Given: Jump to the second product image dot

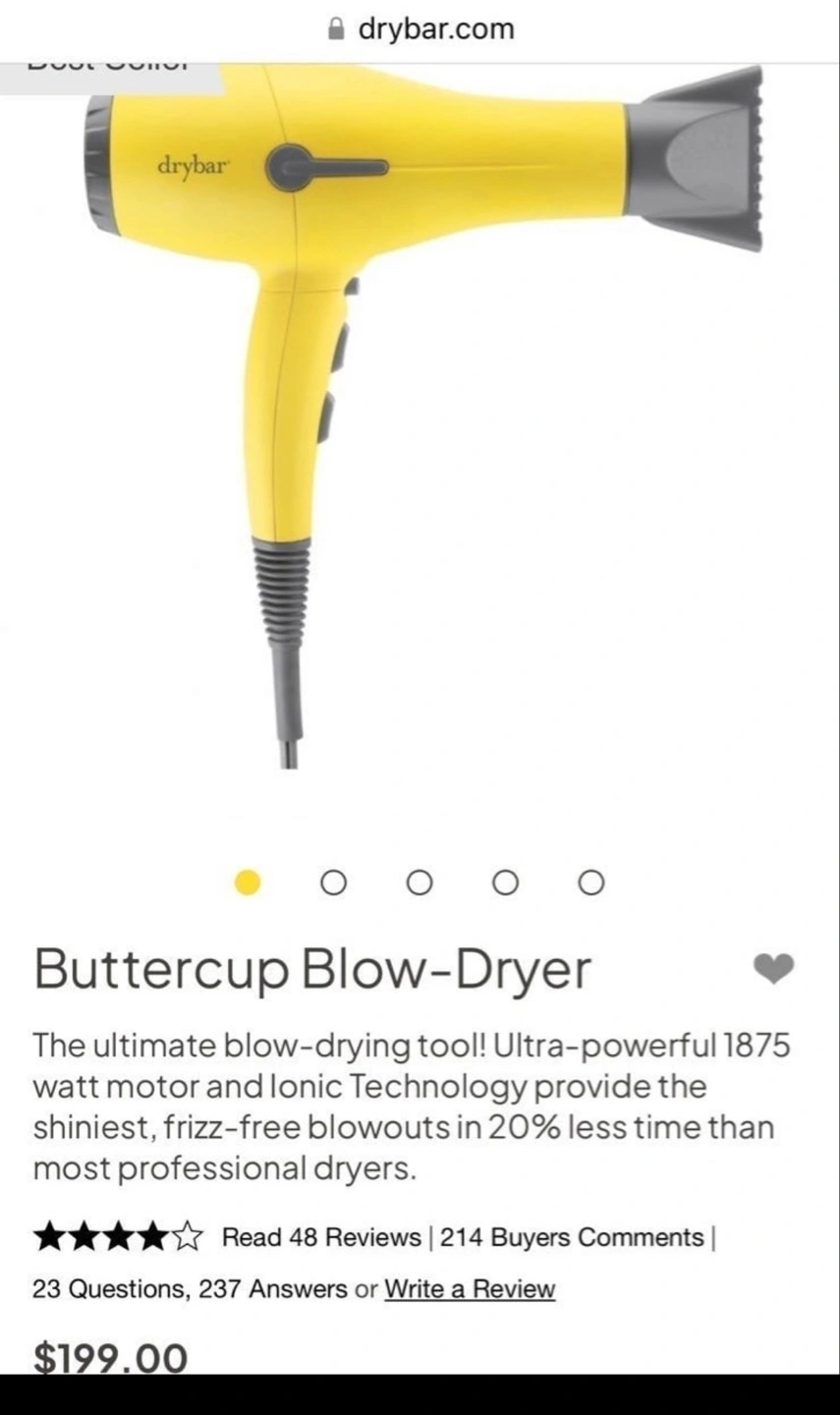Looking at the screenshot, I should (x=334, y=883).
